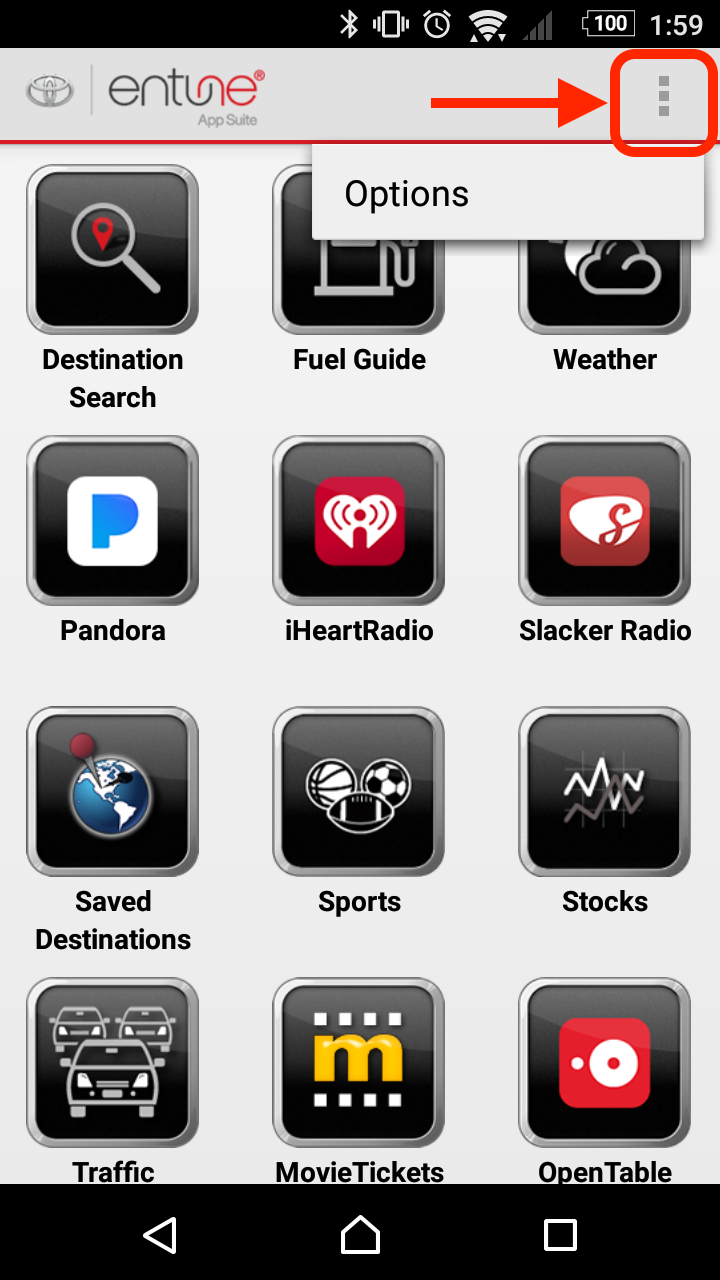Launch the Fuel Guide
The width and height of the screenshot is (720, 1280).
pos(358,248)
